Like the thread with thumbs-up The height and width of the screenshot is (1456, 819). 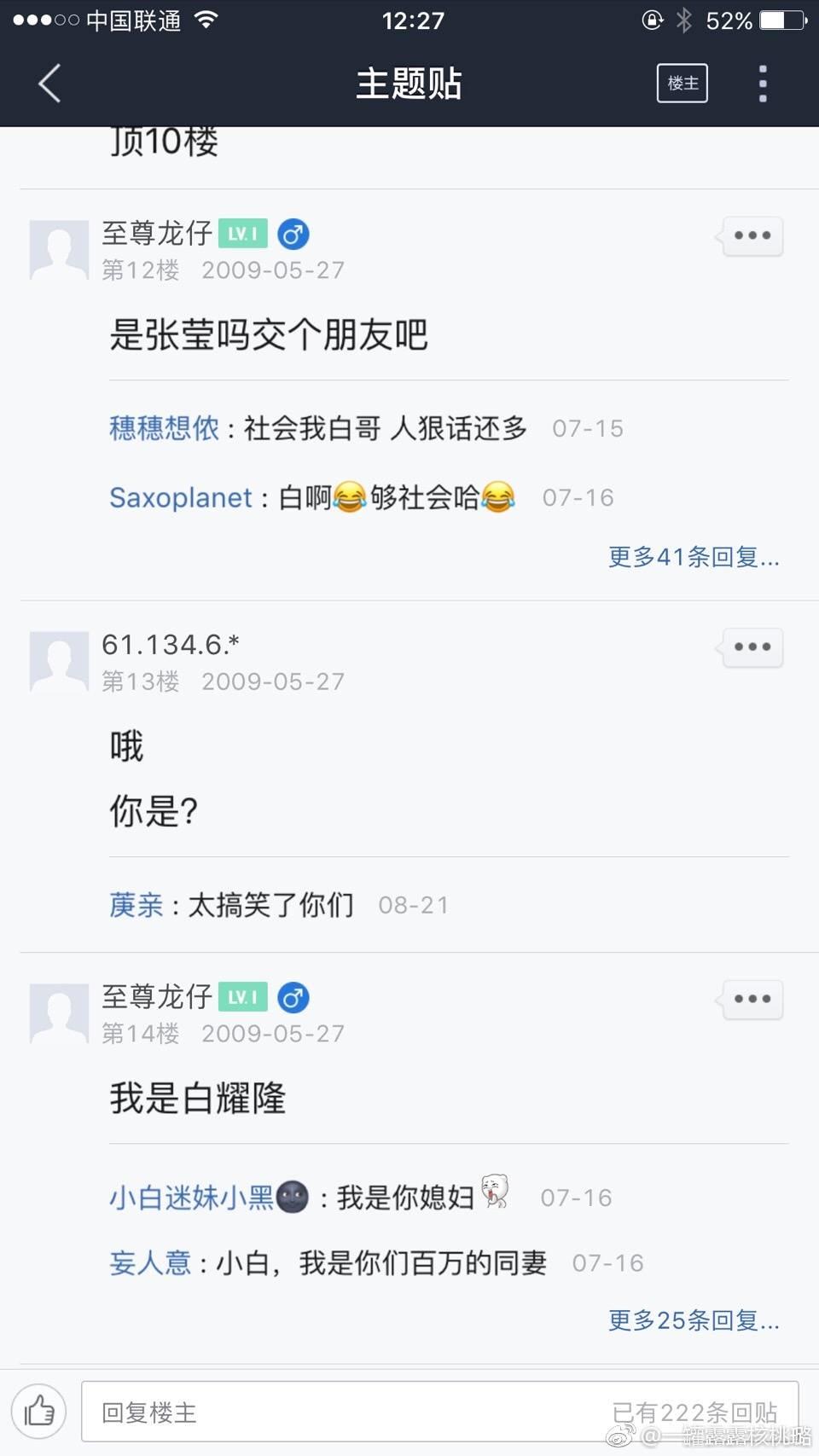[x=39, y=1412]
